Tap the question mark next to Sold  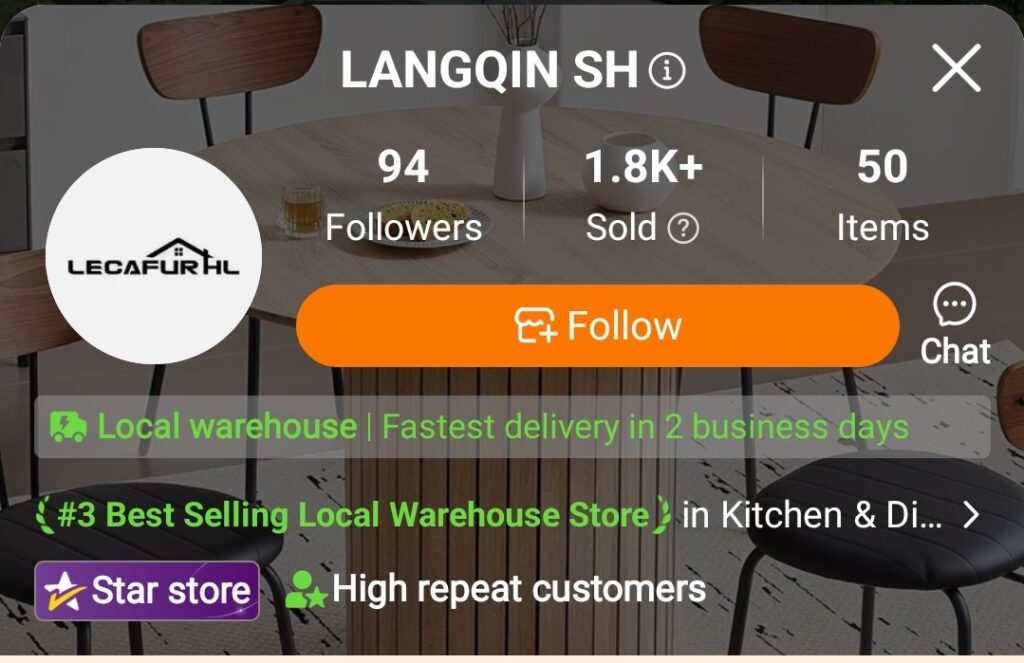click(683, 229)
